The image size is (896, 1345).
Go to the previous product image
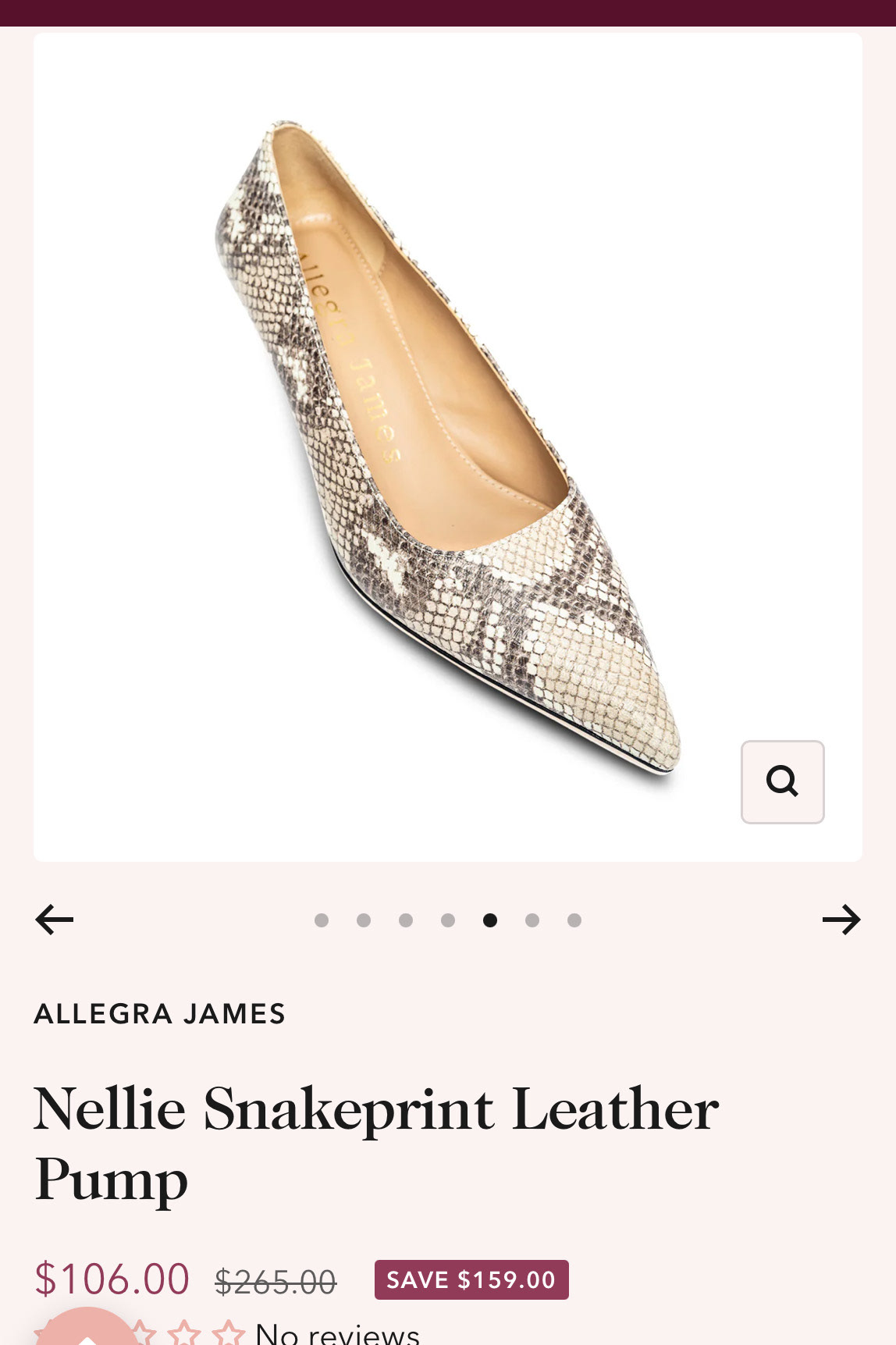coord(55,920)
